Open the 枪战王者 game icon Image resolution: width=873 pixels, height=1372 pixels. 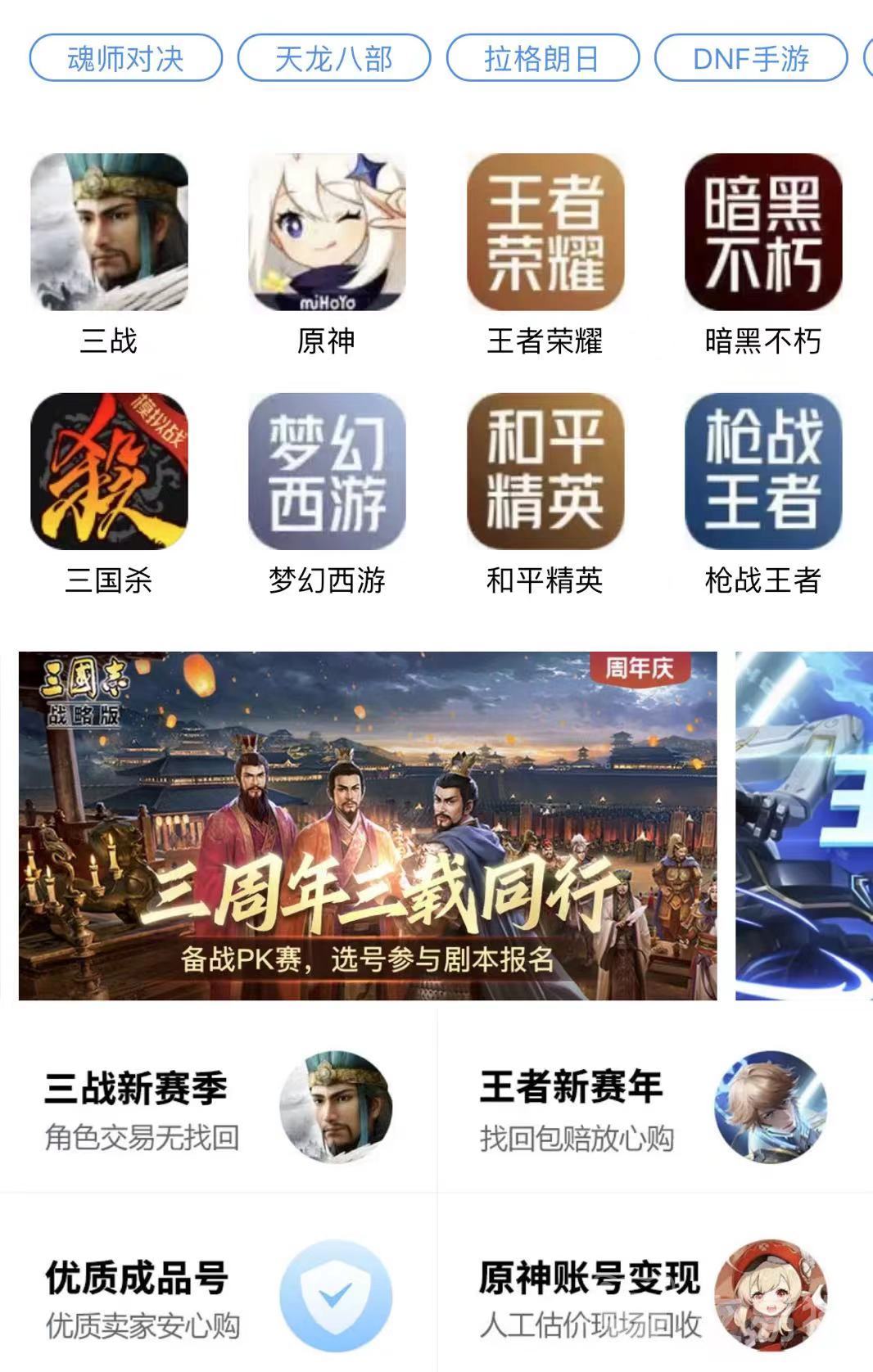click(x=763, y=472)
